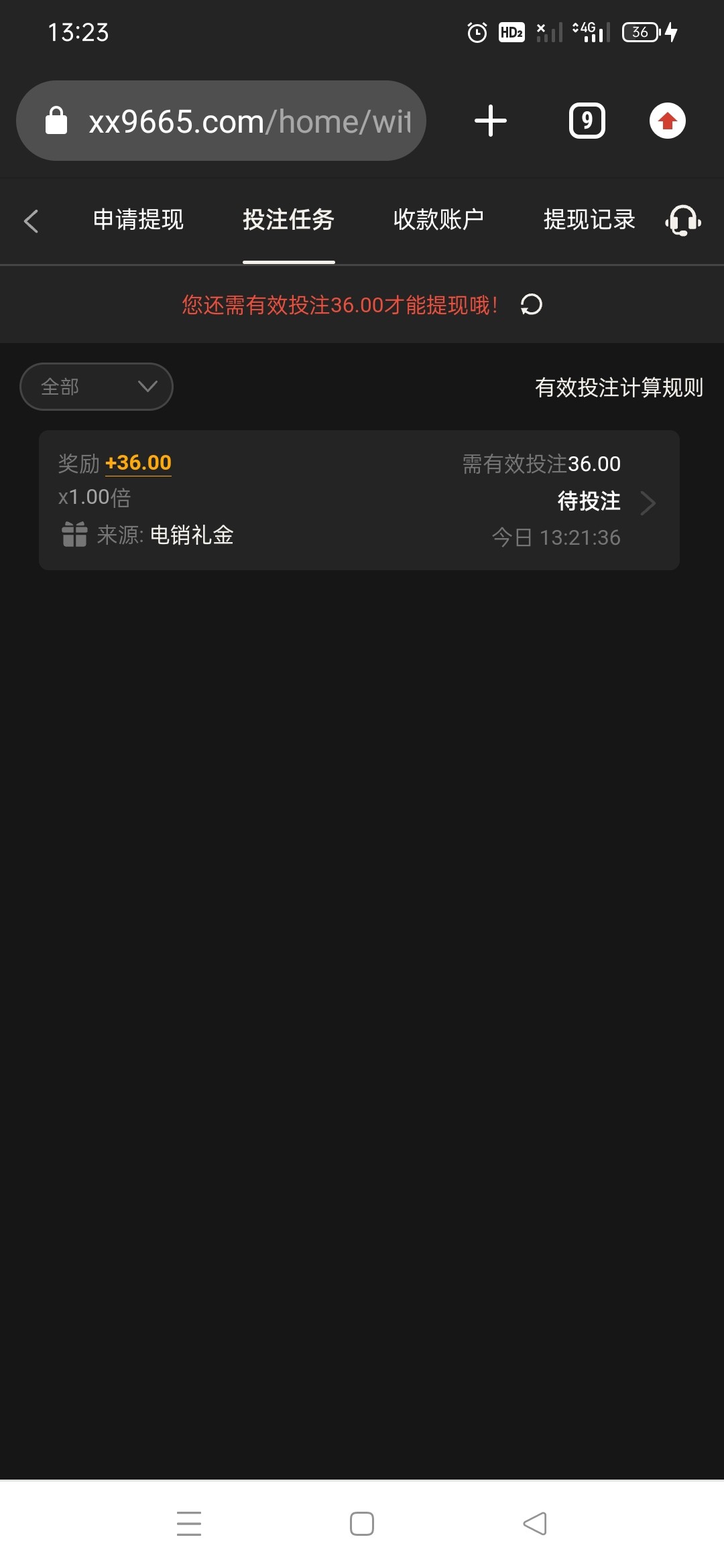This screenshot has height=1568, width=724.
Task: Contact customer service via headset icon
Action: (682, 220)
